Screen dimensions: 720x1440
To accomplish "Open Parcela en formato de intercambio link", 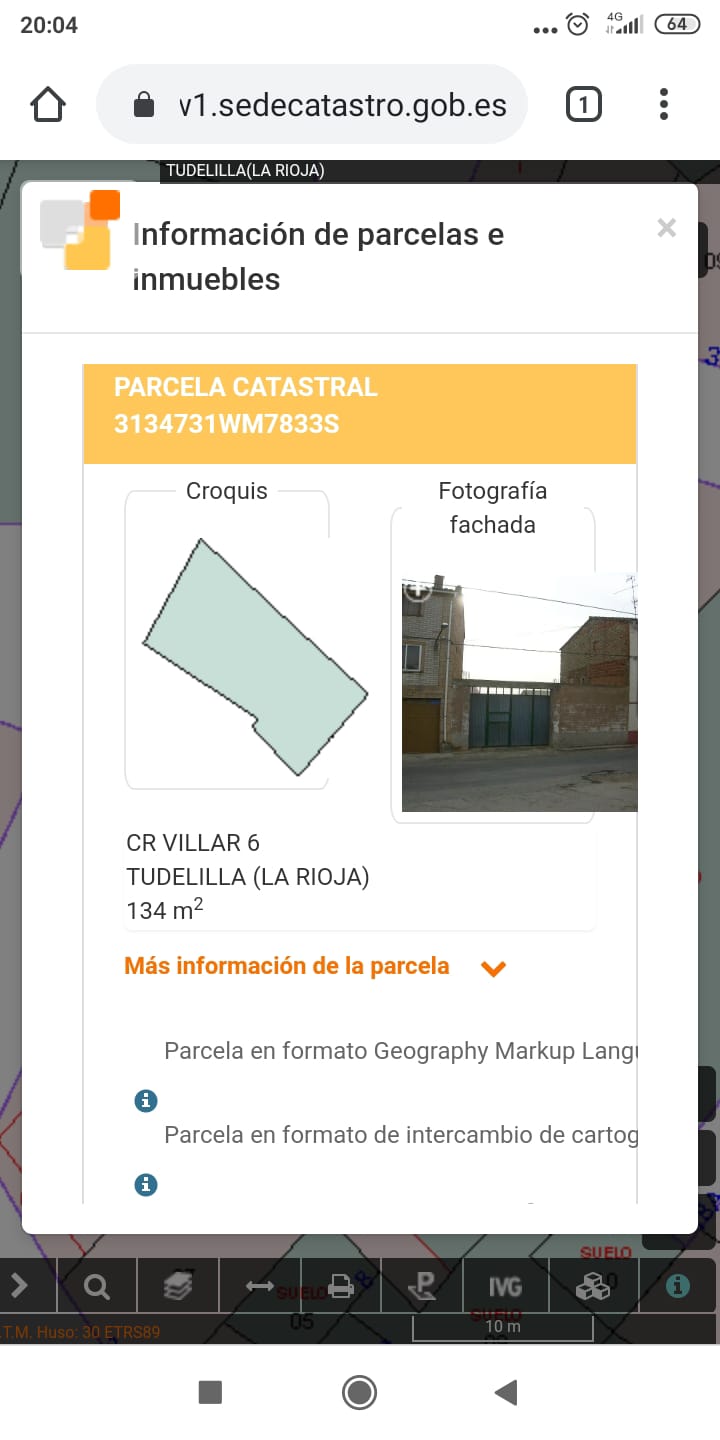I will point(400,1136).
